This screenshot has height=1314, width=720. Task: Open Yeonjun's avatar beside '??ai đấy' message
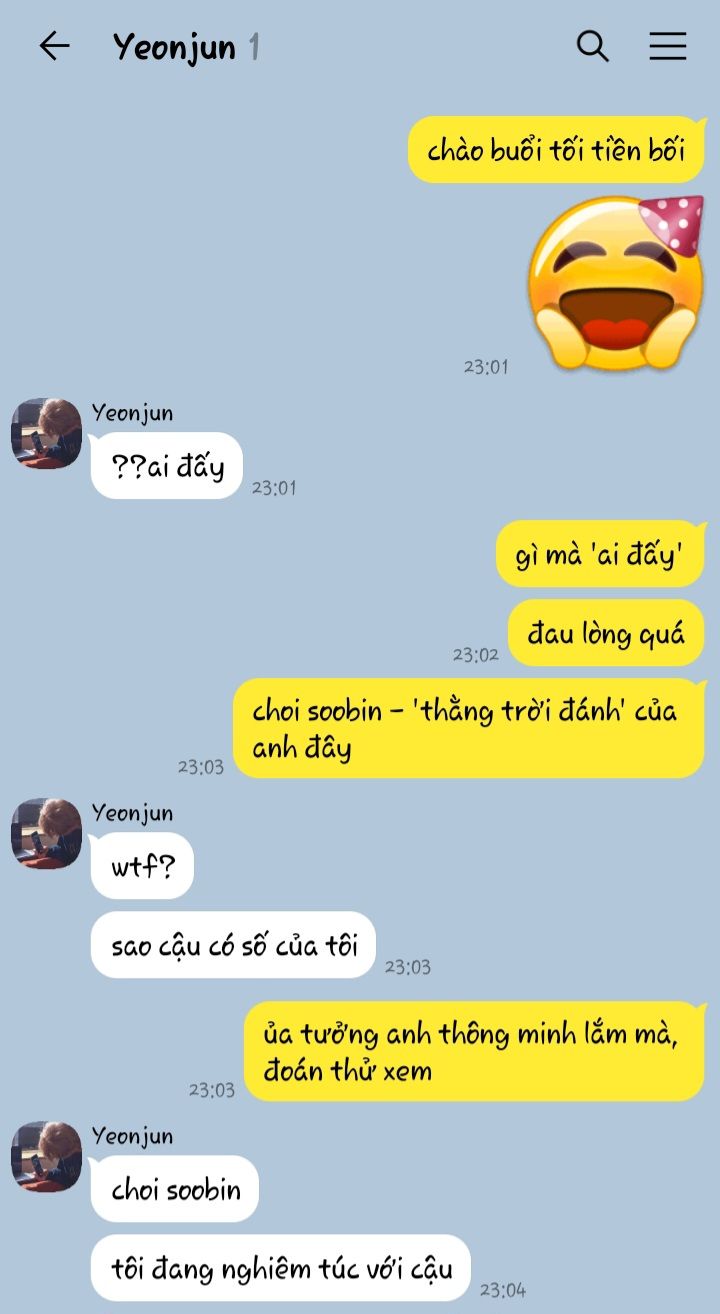[46, 433]
